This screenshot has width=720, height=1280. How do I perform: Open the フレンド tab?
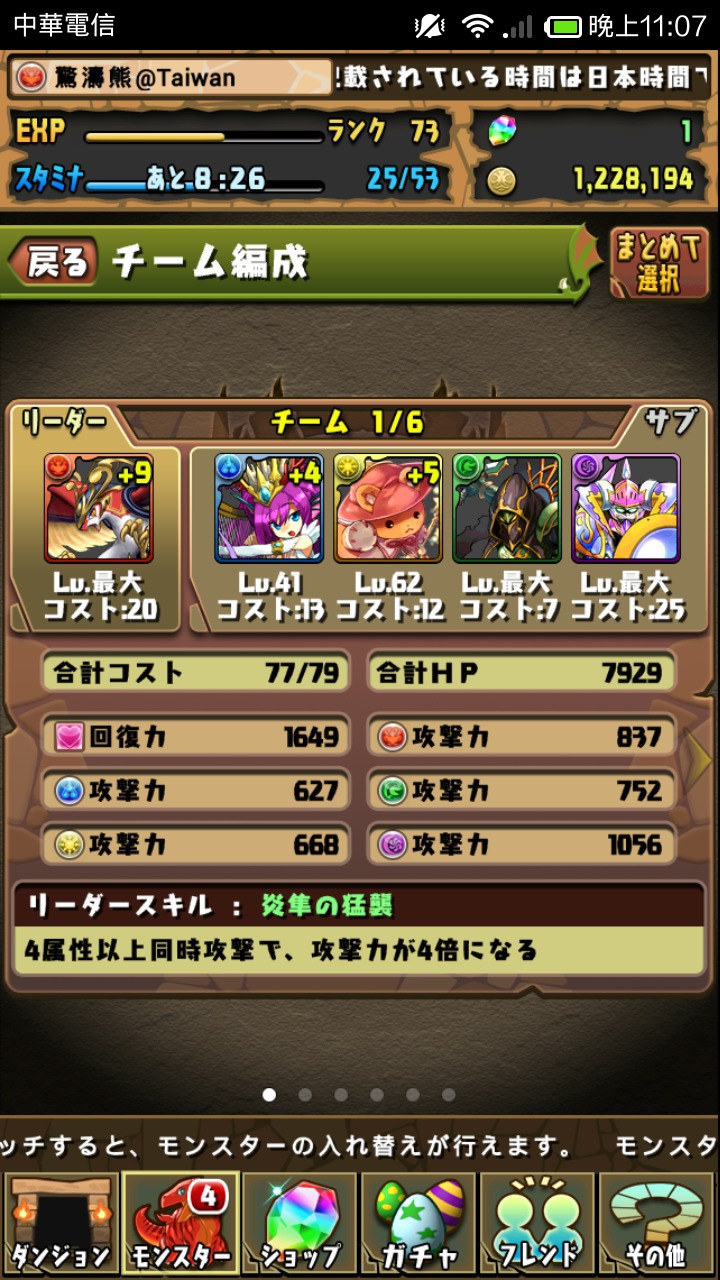click(539, 1224)
